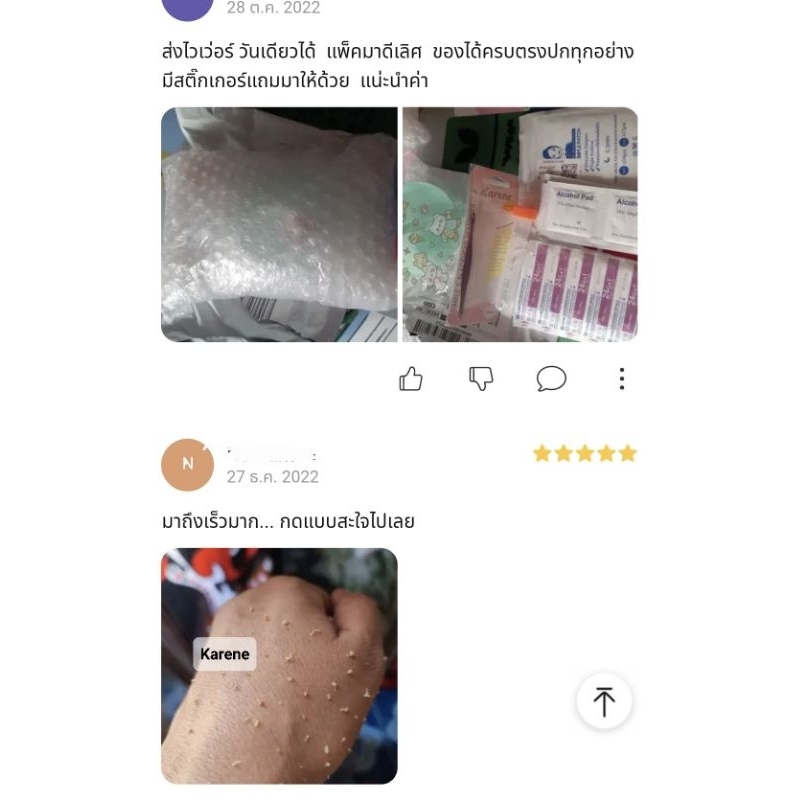Like the review with thumbs-up icon
This screenshot has width=800, height=800.
pyautogui.click(x=411, y=379)
